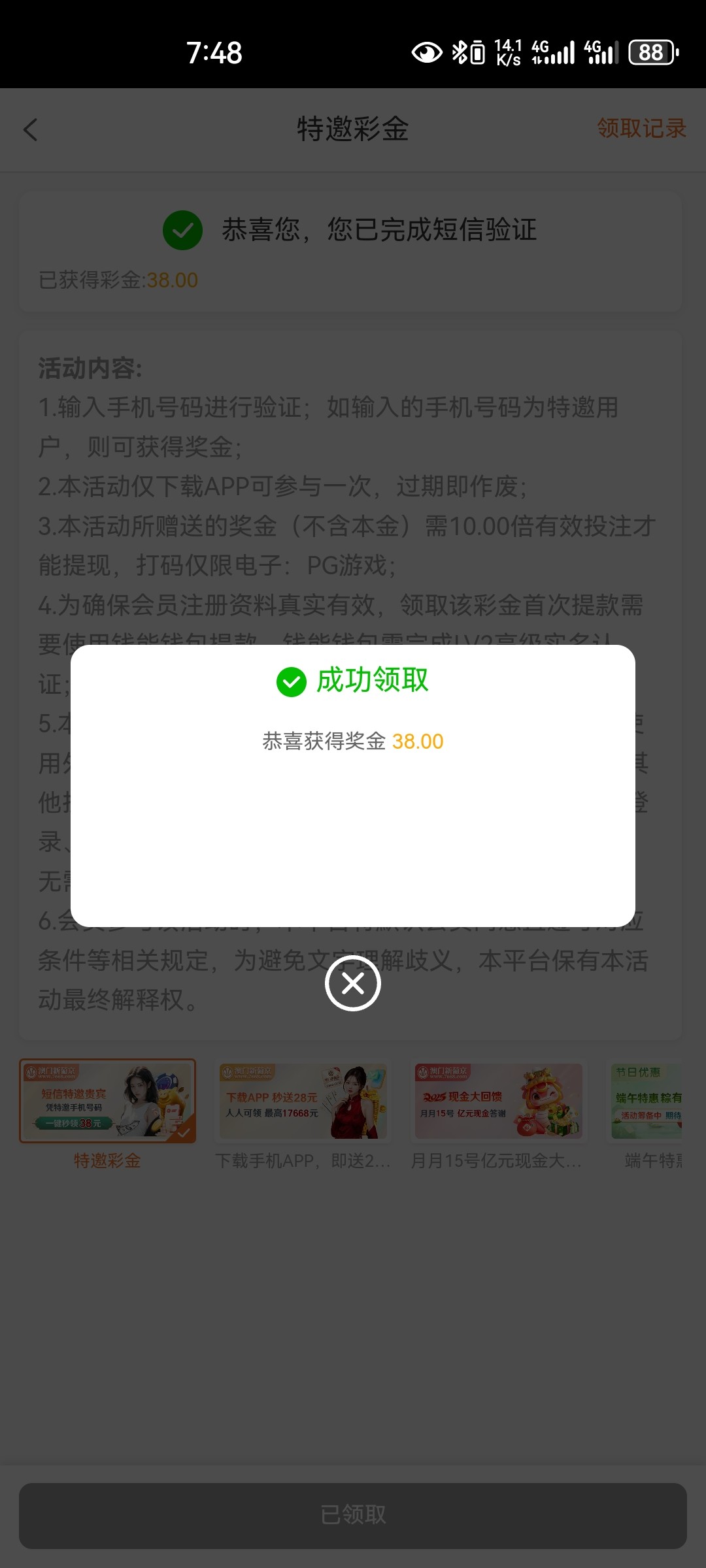Open the 端午特惠 holiday promotion card
Screen dimensions: 706x1568
point(647,1101)
